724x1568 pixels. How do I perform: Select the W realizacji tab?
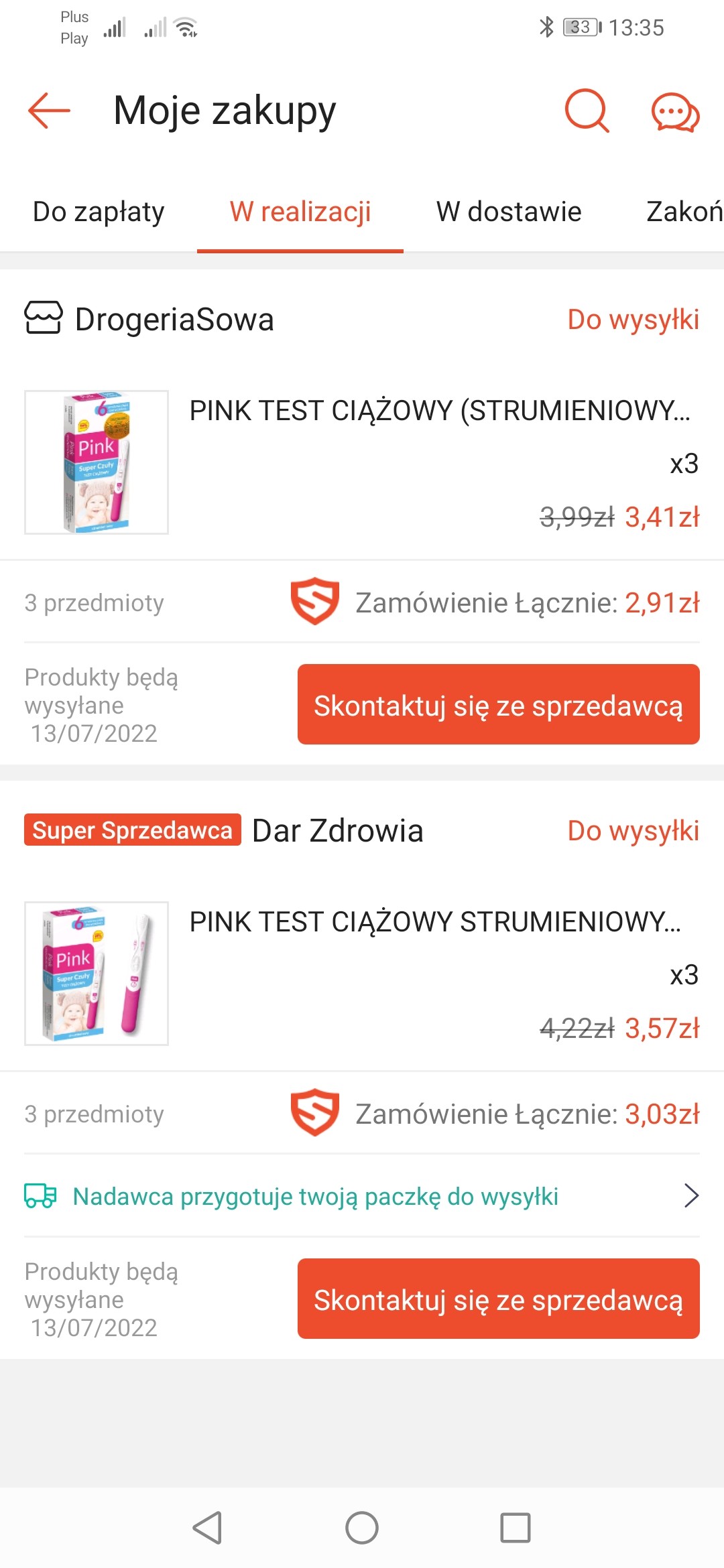point(300,212)
